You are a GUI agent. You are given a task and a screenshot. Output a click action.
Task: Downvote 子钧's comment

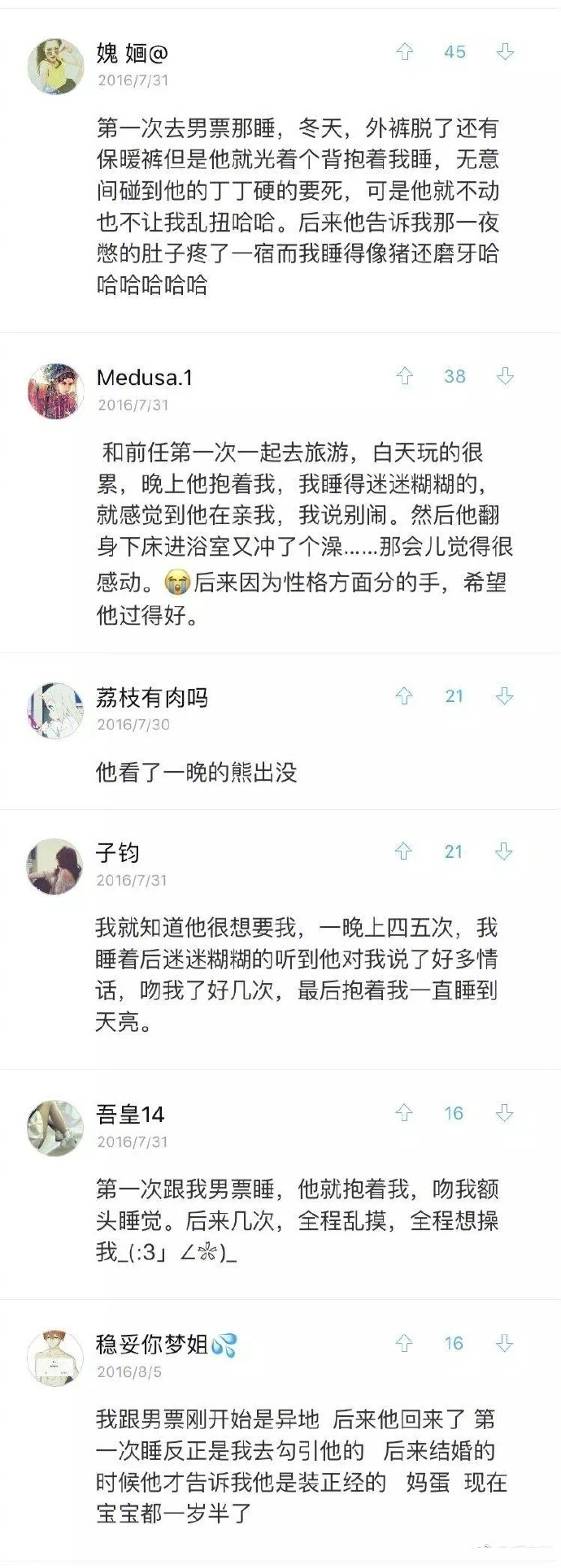[505, 851]
